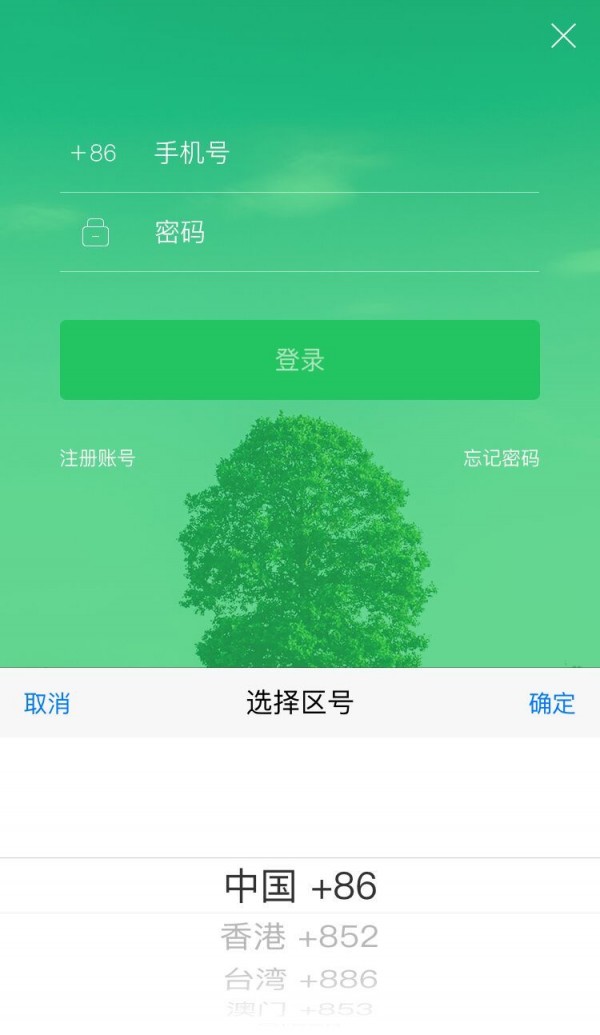Cancel the area code picker with 取消
This screenshot has width=600, height=1035.
pyautogui.click(x=47, y=703)
